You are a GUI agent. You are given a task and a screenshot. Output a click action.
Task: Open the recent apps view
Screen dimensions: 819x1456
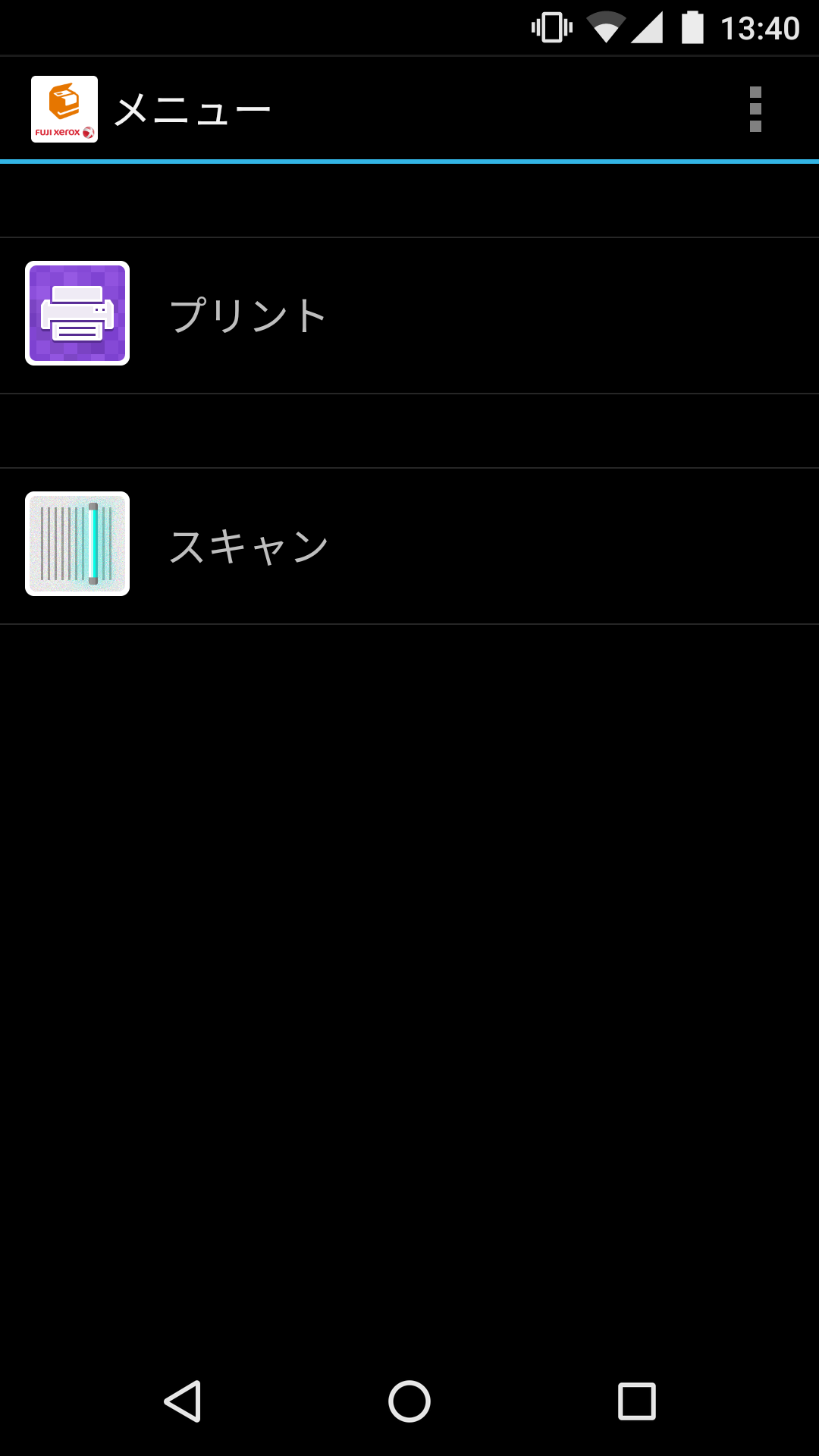pyautogui.click(x=636, y=1401)
